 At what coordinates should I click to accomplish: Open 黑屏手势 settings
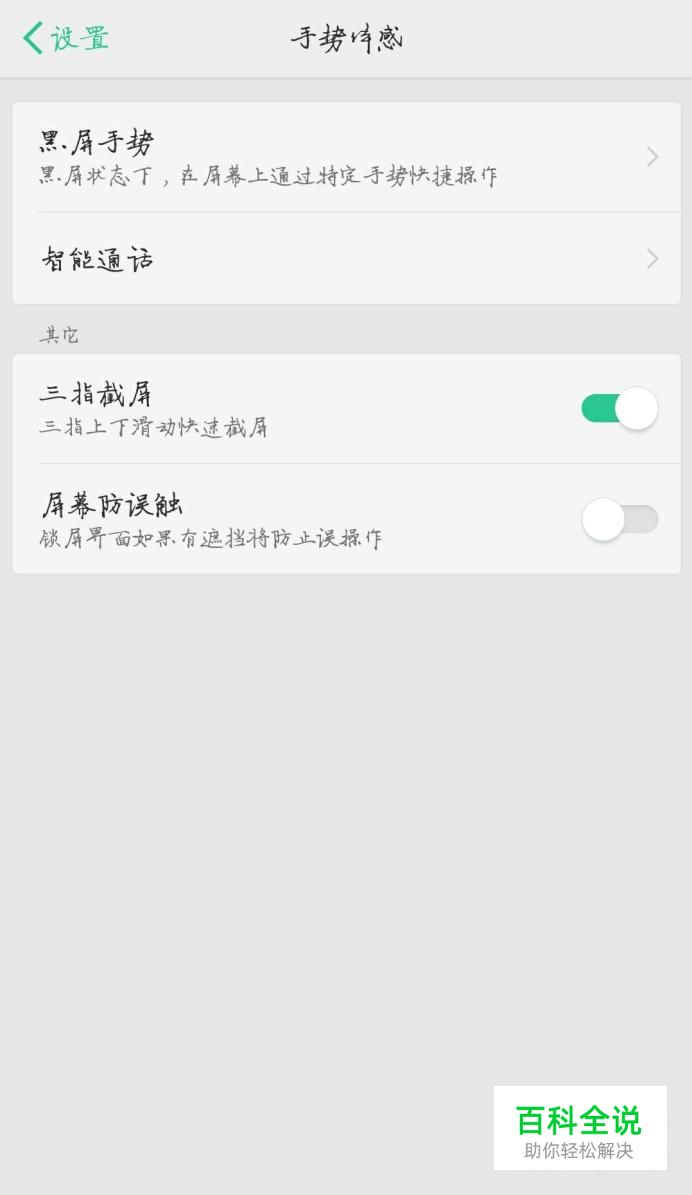(346, 157)
